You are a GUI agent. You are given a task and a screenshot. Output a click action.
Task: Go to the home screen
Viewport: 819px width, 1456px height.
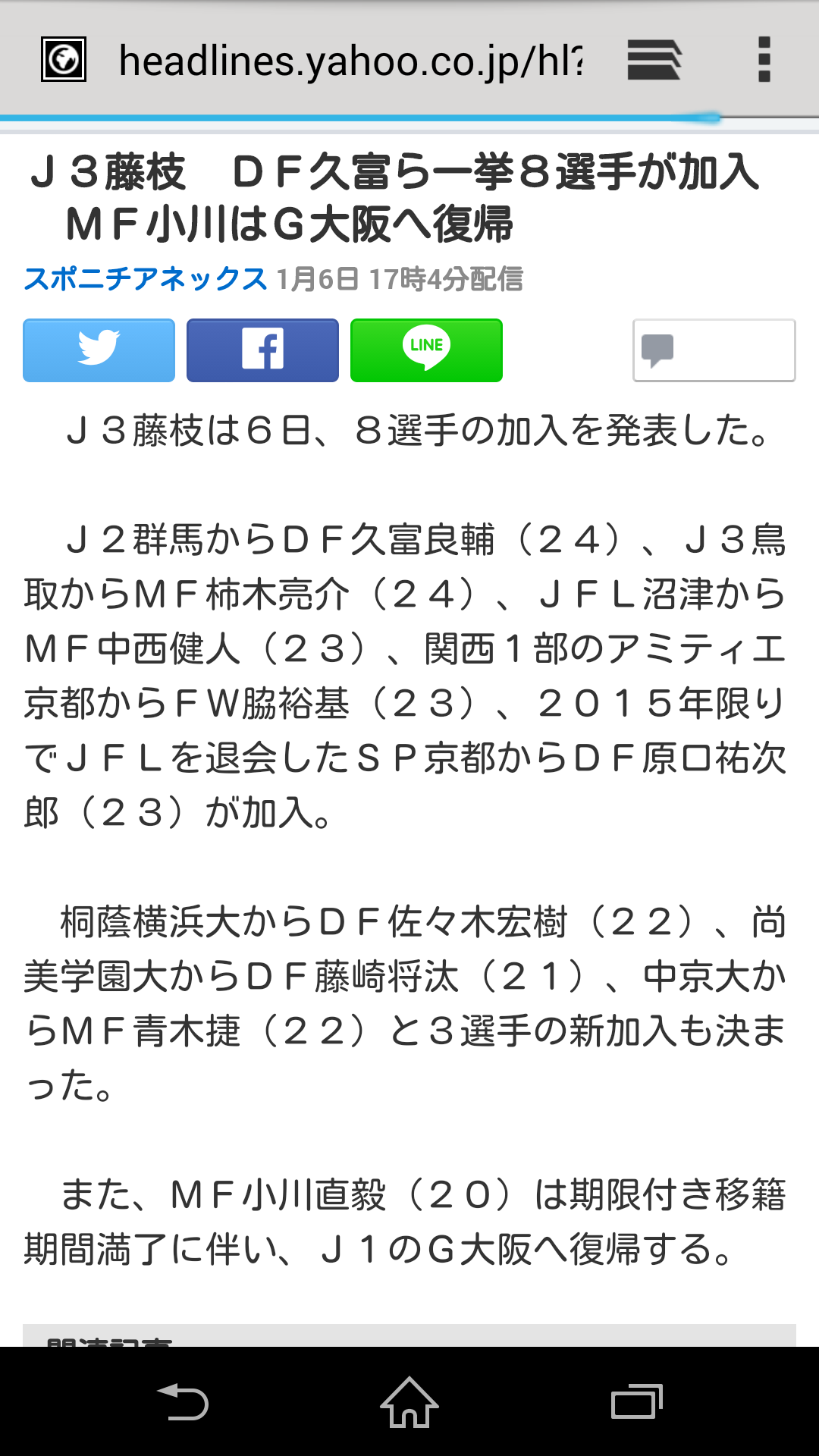pos(409,1401)
